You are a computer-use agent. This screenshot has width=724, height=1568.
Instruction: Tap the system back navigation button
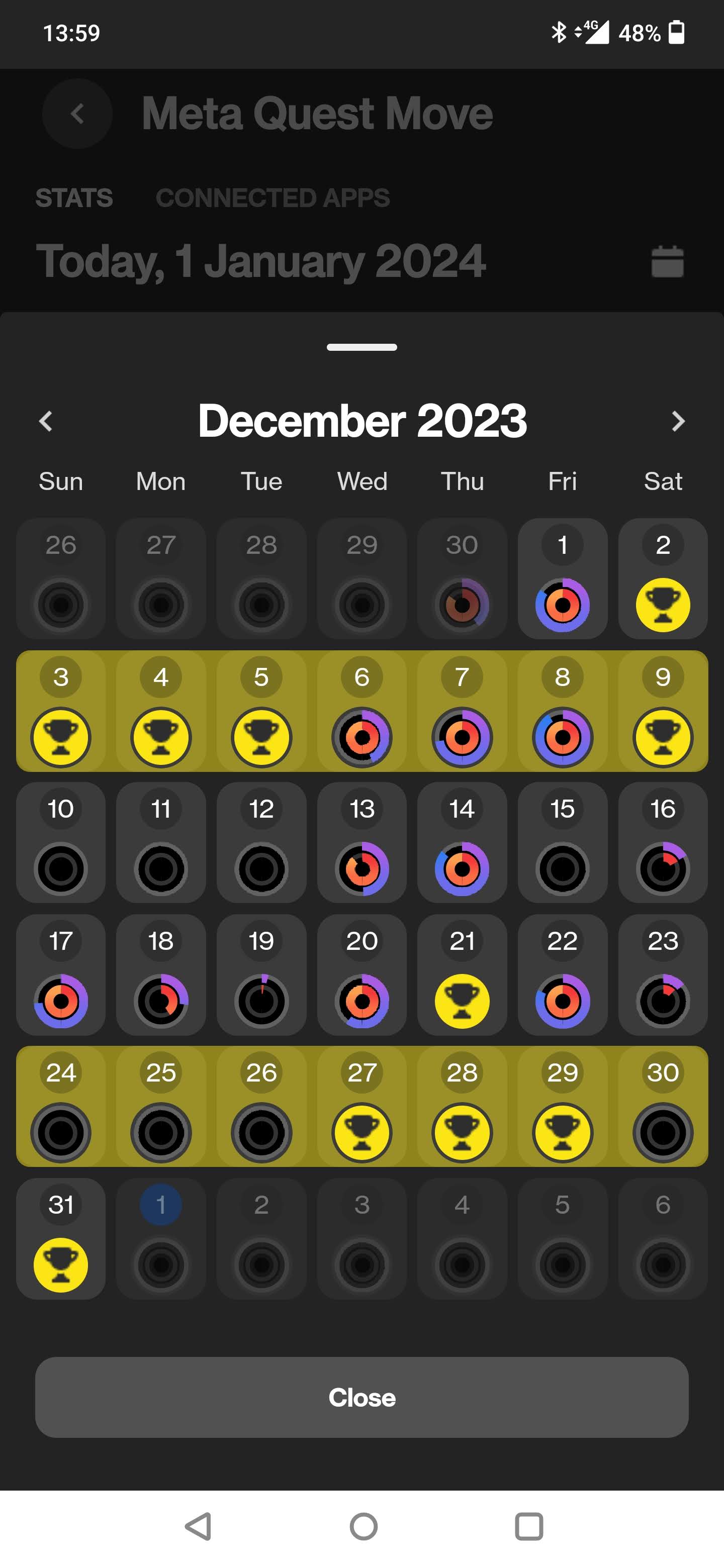coord(198,1527)
